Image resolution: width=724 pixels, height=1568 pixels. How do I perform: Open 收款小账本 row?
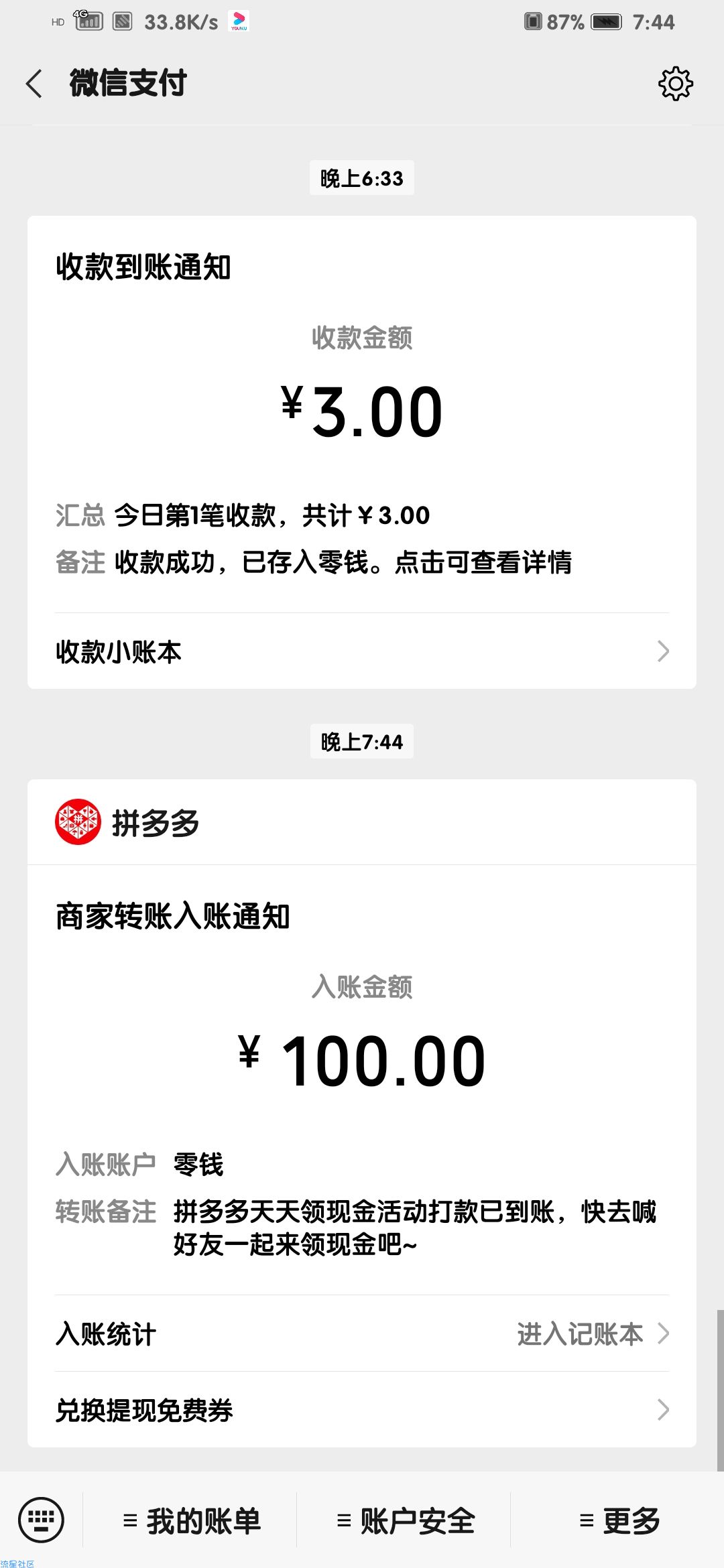pyautogui.click(x=362, y=651)
